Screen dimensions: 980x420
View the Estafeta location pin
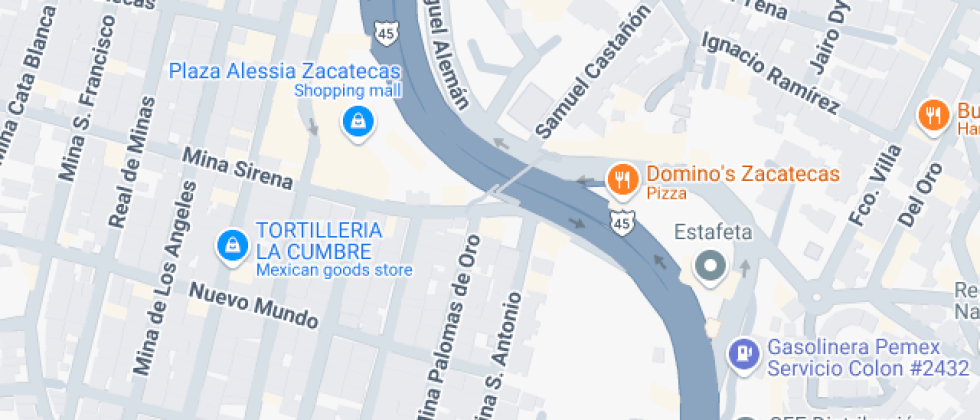711,266
